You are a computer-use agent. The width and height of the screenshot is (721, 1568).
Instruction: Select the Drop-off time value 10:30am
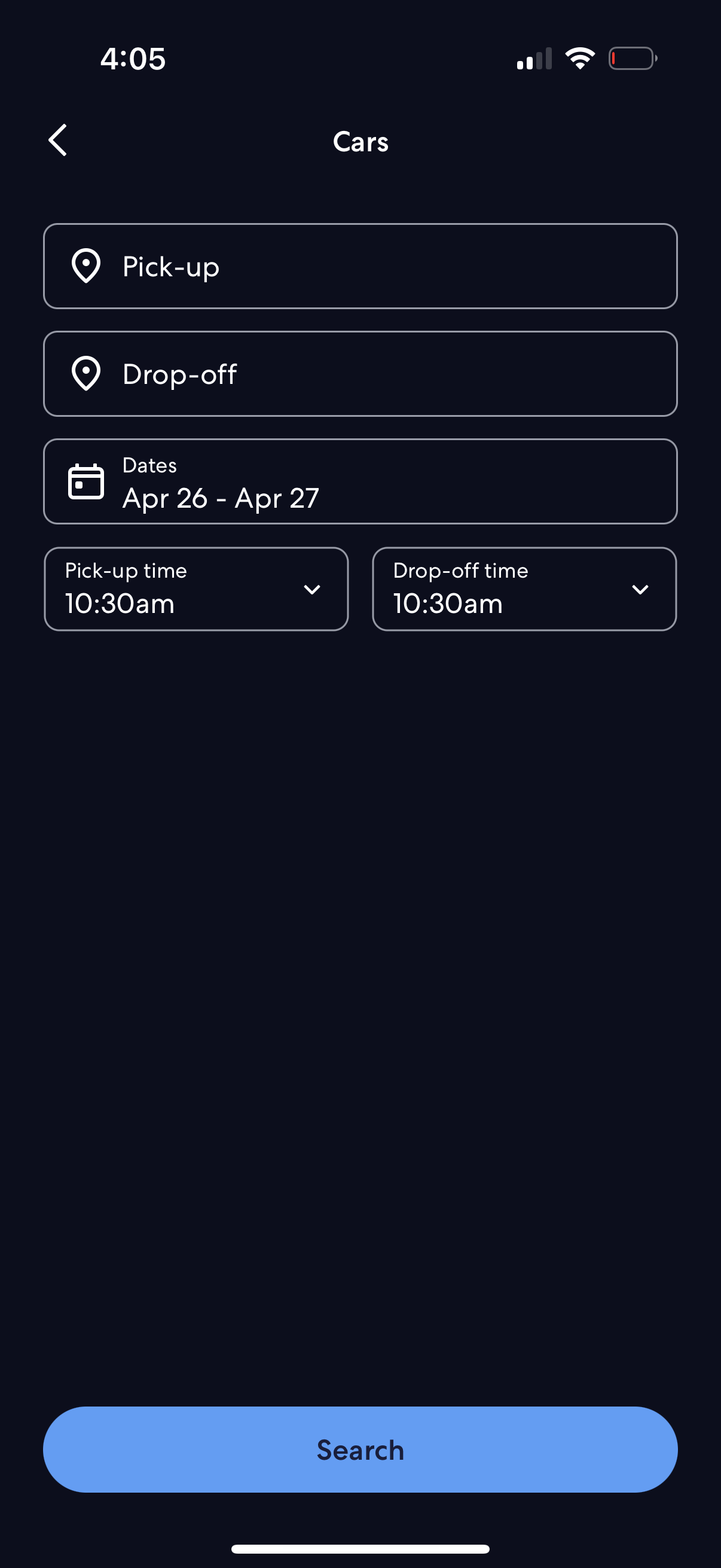tap(448, 603)
